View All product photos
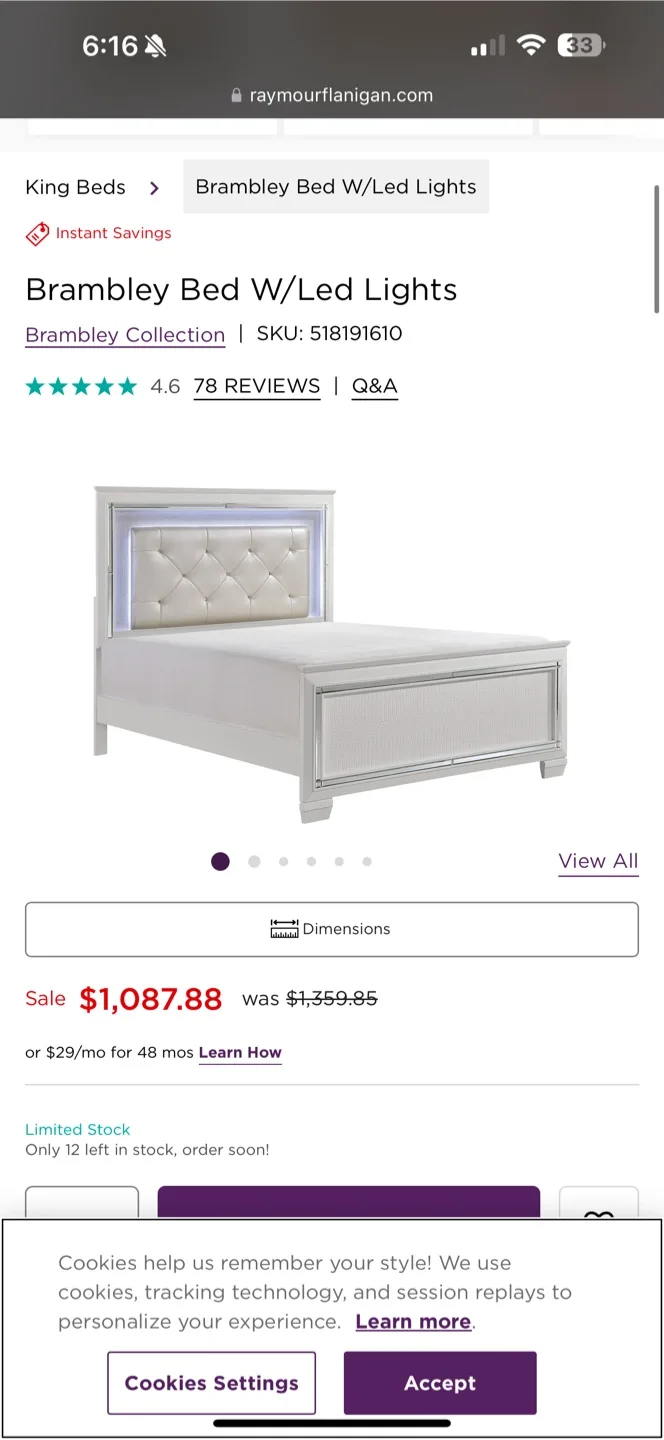 pos(597,861)
